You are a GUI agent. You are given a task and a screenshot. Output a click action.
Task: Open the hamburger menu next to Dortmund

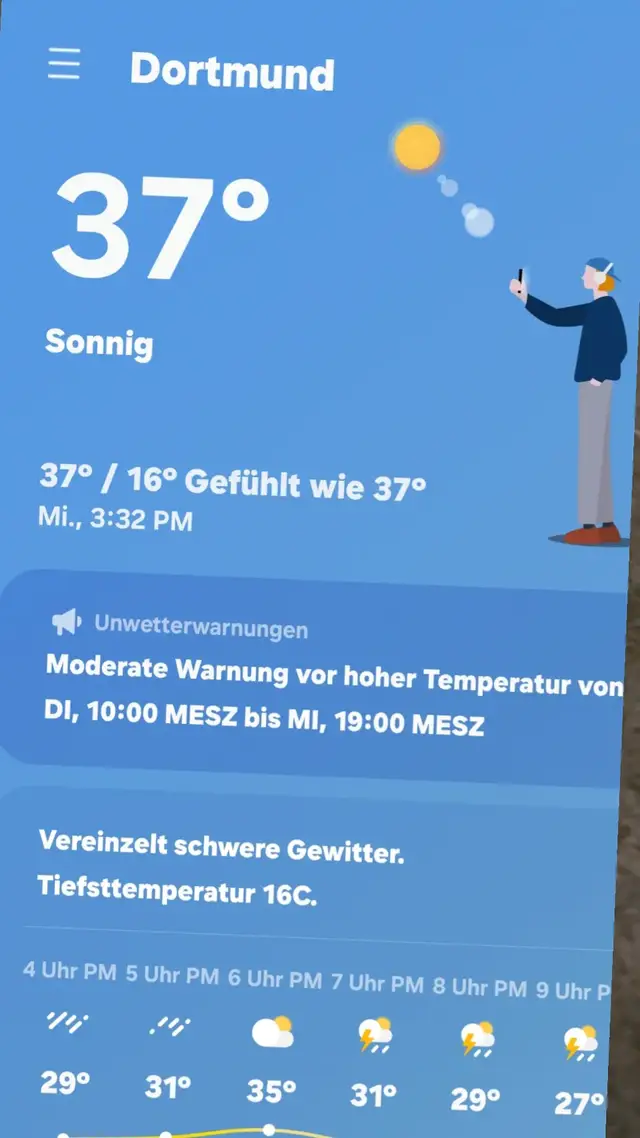click(64, 65)
